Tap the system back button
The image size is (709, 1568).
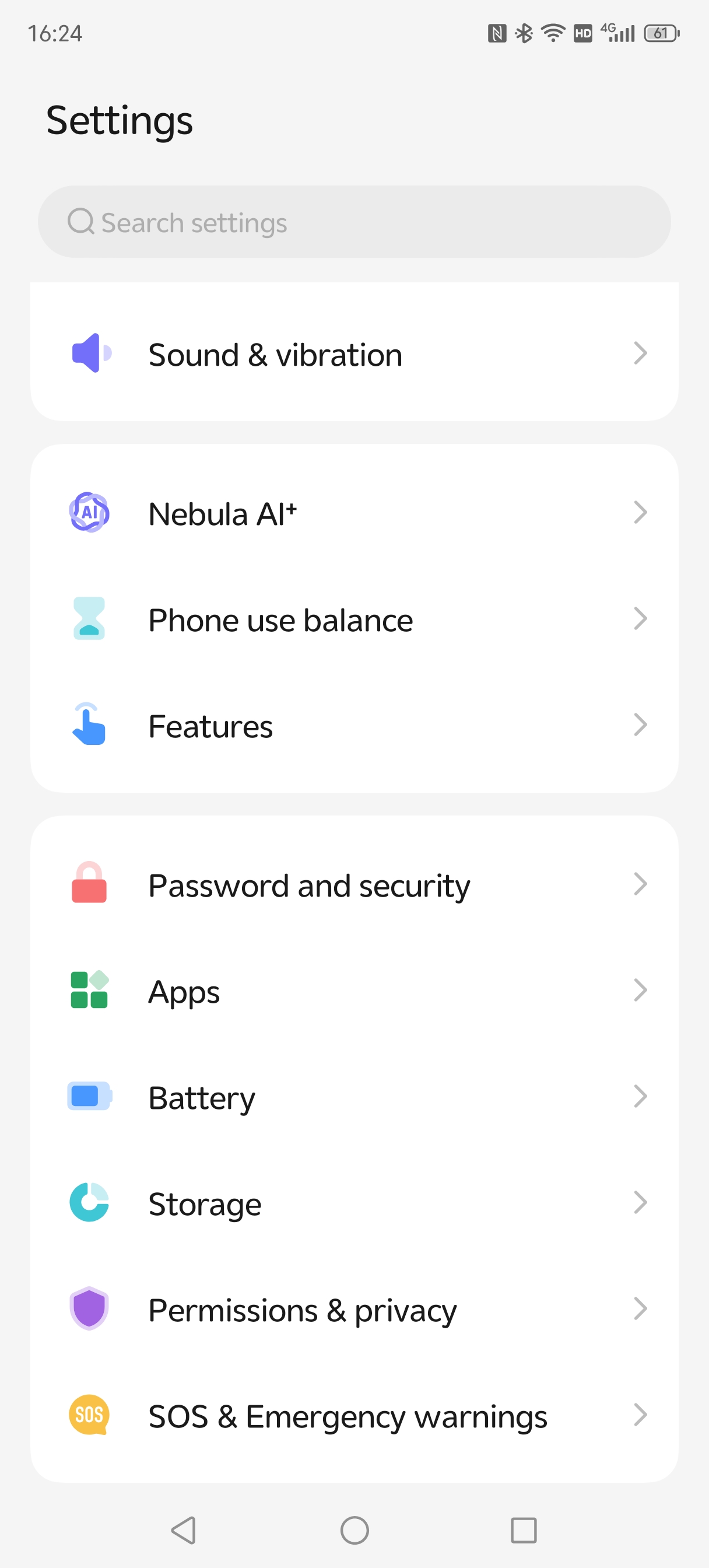tap(183, 1529)
